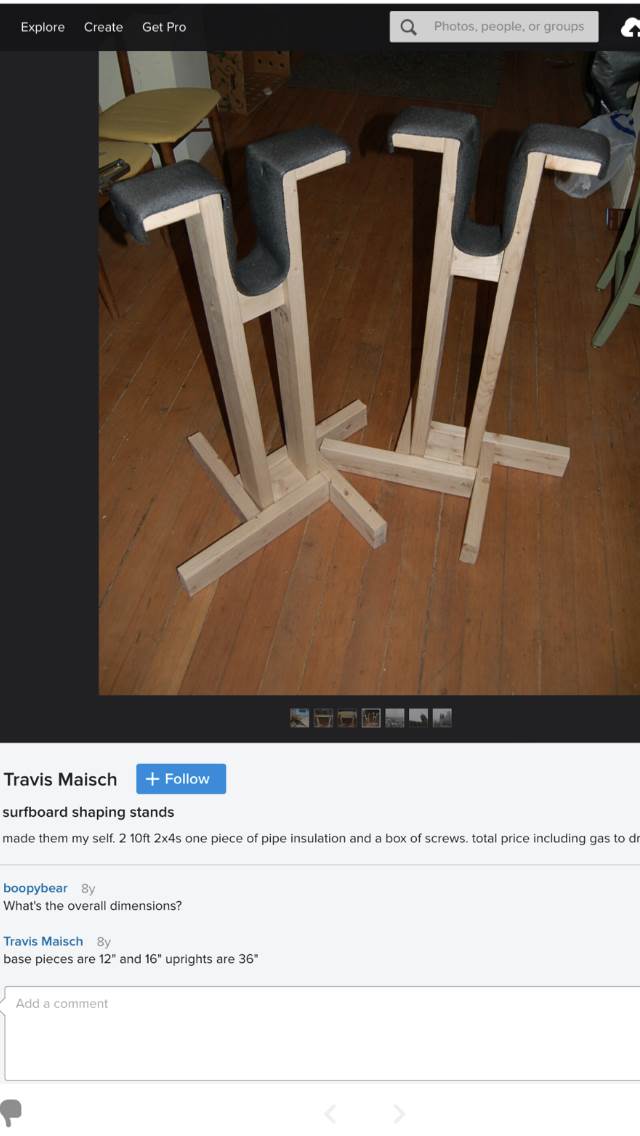Open Travis Maisch's profile from the title
640x1136 pixels.
(x=60, y=779)
